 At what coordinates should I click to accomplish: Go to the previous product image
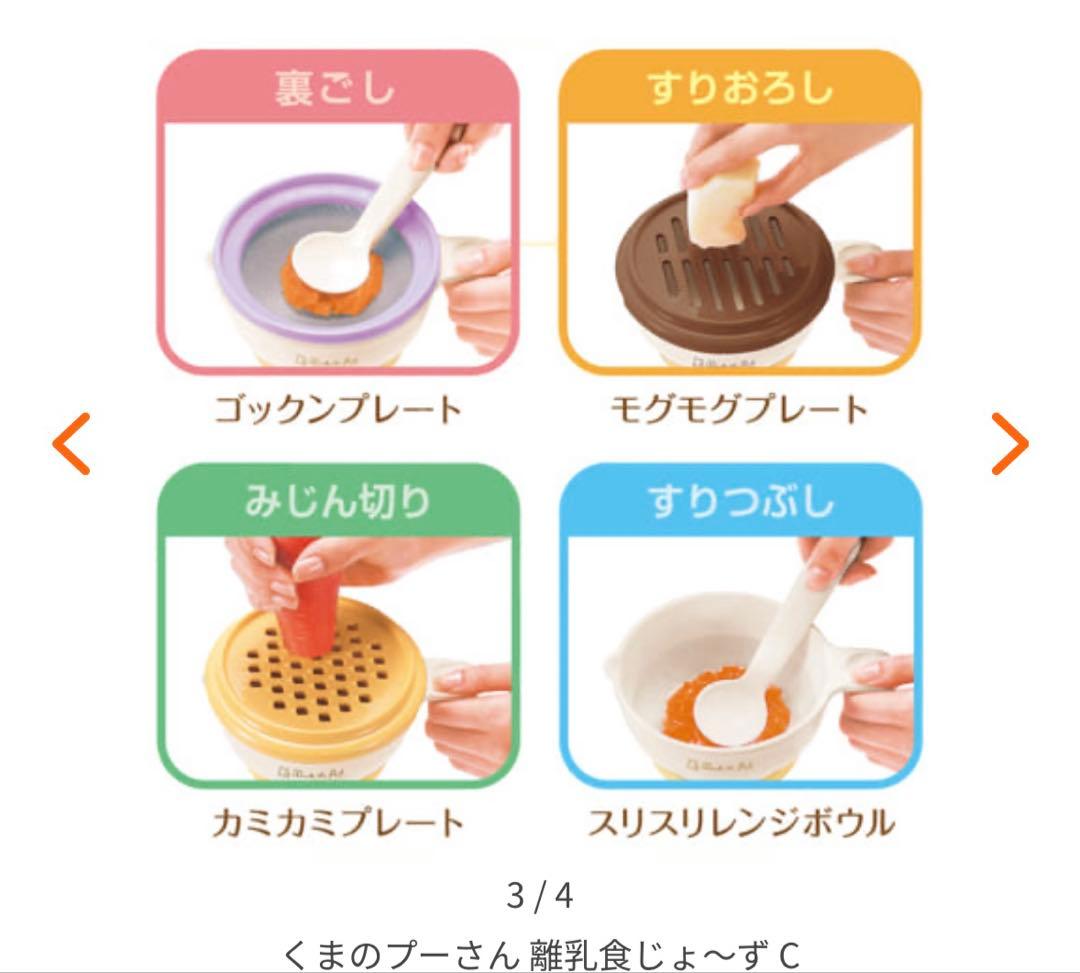coord(72,443)
